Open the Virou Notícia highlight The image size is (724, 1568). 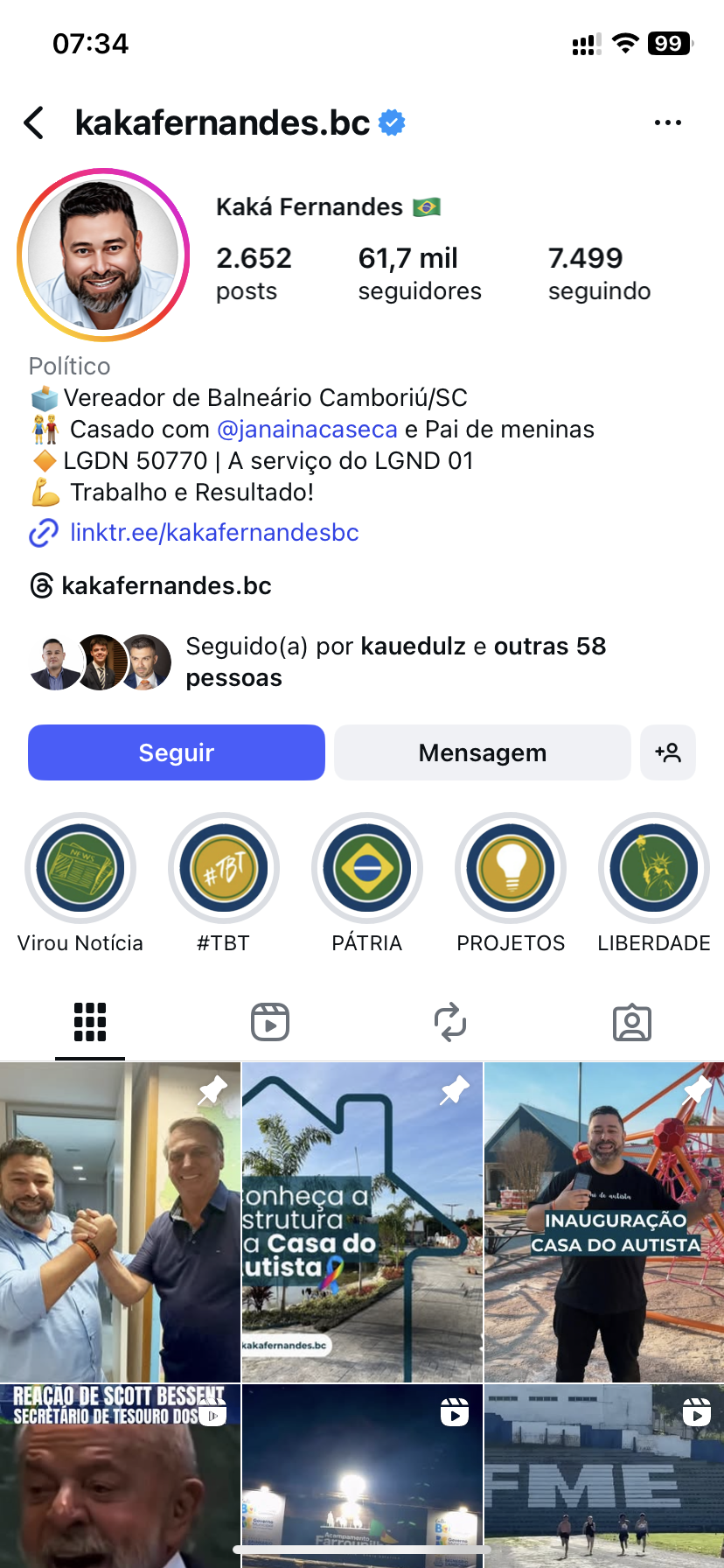[80, 869]
